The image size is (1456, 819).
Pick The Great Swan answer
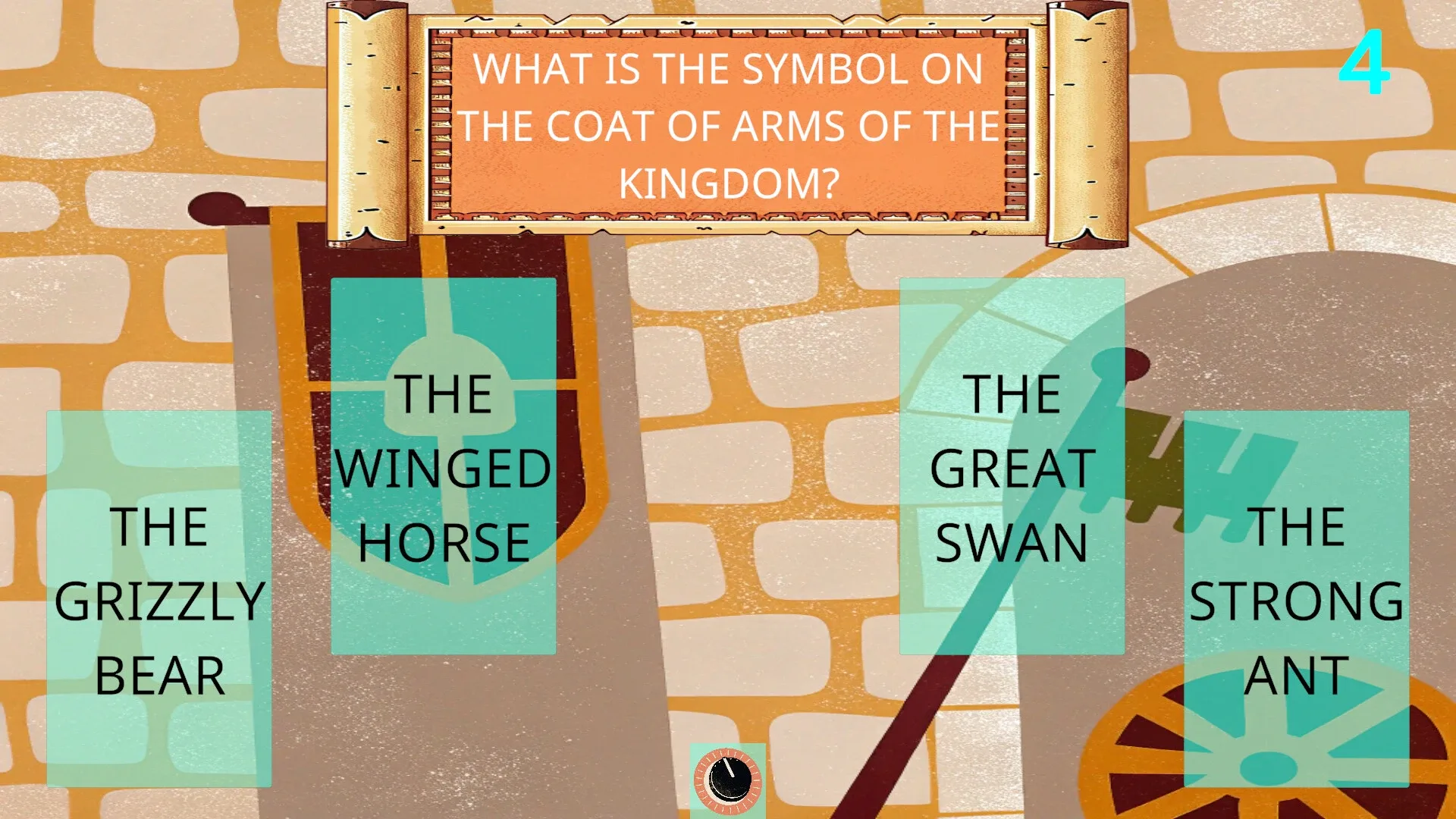(1012, 466)
